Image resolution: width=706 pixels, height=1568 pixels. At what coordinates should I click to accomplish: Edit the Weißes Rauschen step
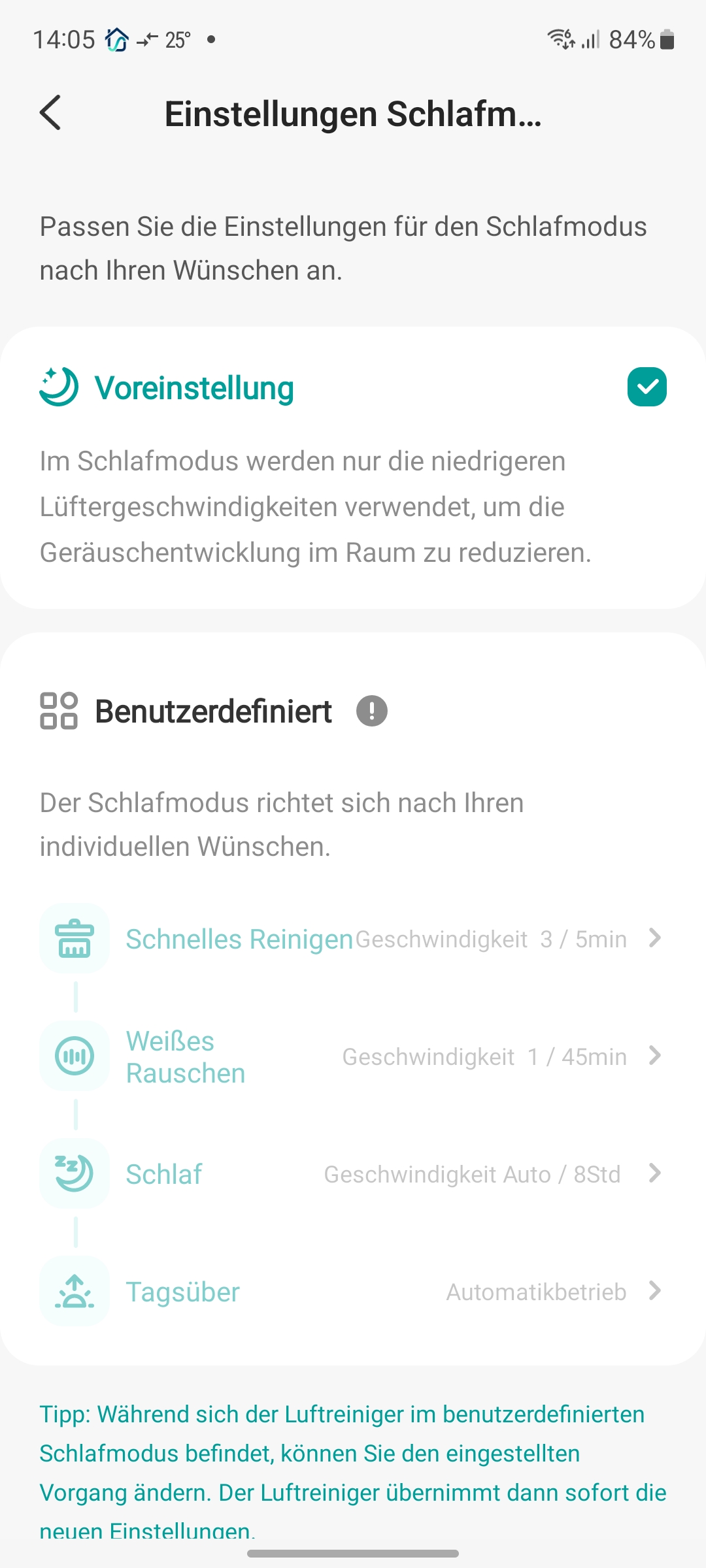(353, 1056)
